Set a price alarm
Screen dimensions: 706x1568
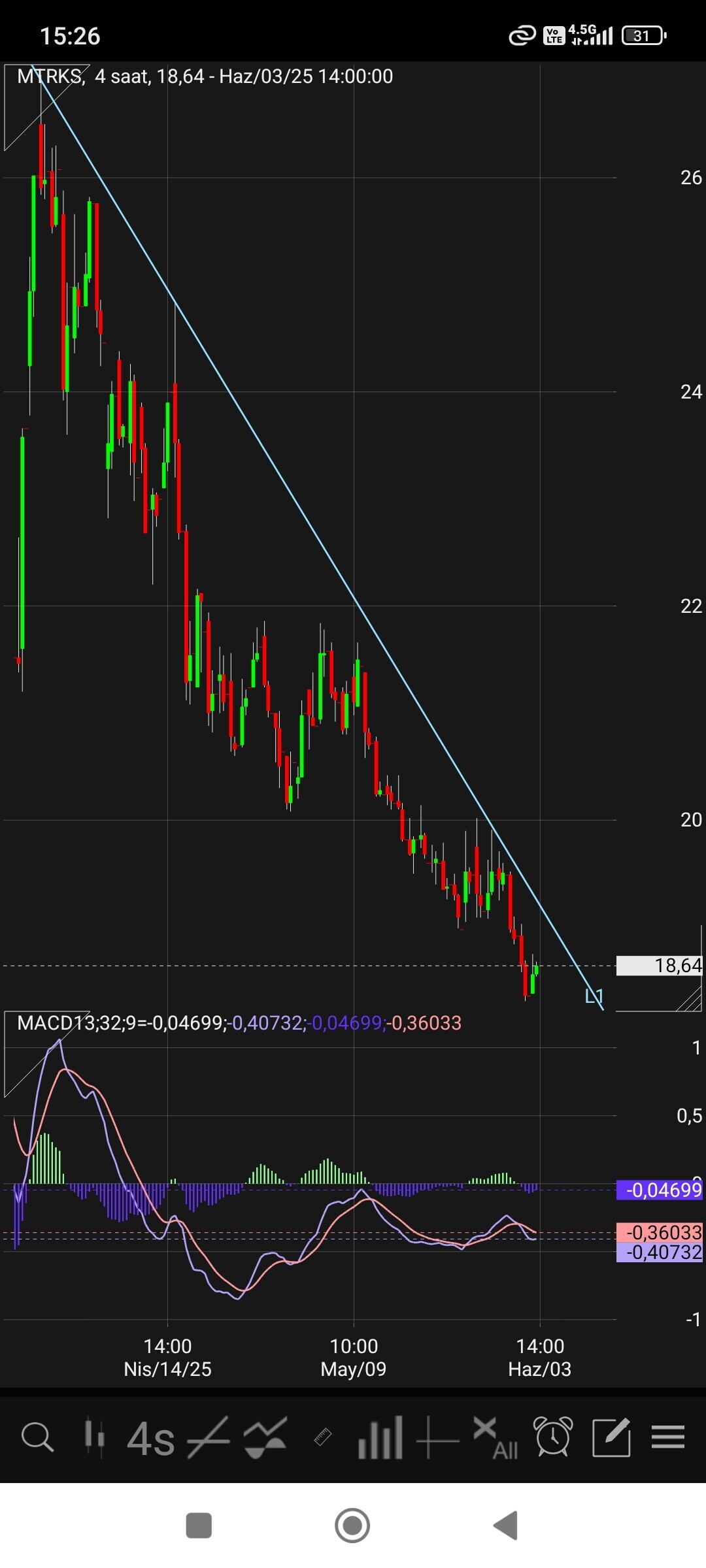coord(553,1437)
